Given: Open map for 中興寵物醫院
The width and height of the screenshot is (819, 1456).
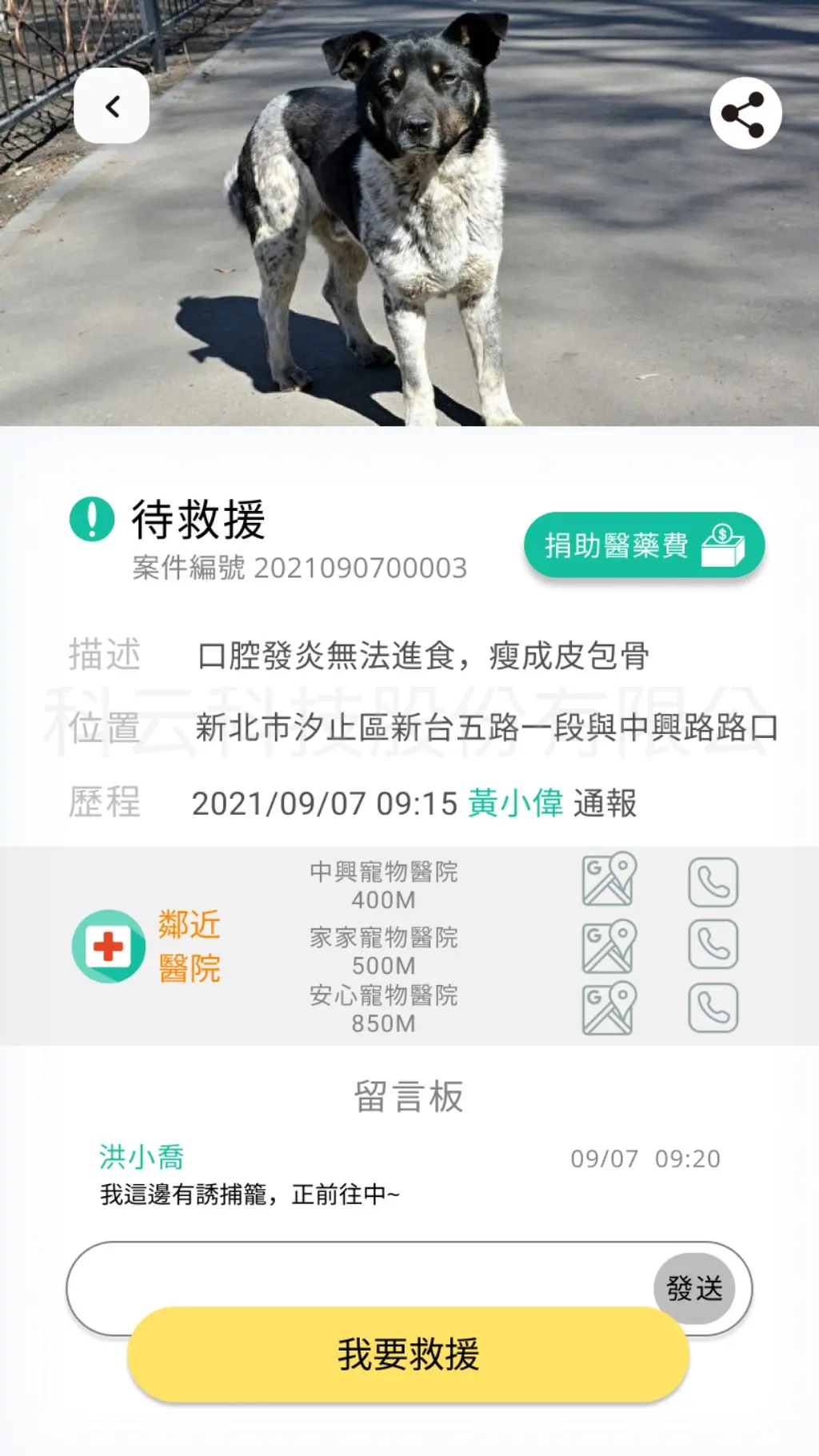Looking at the screenshot, I should point(609,879).
